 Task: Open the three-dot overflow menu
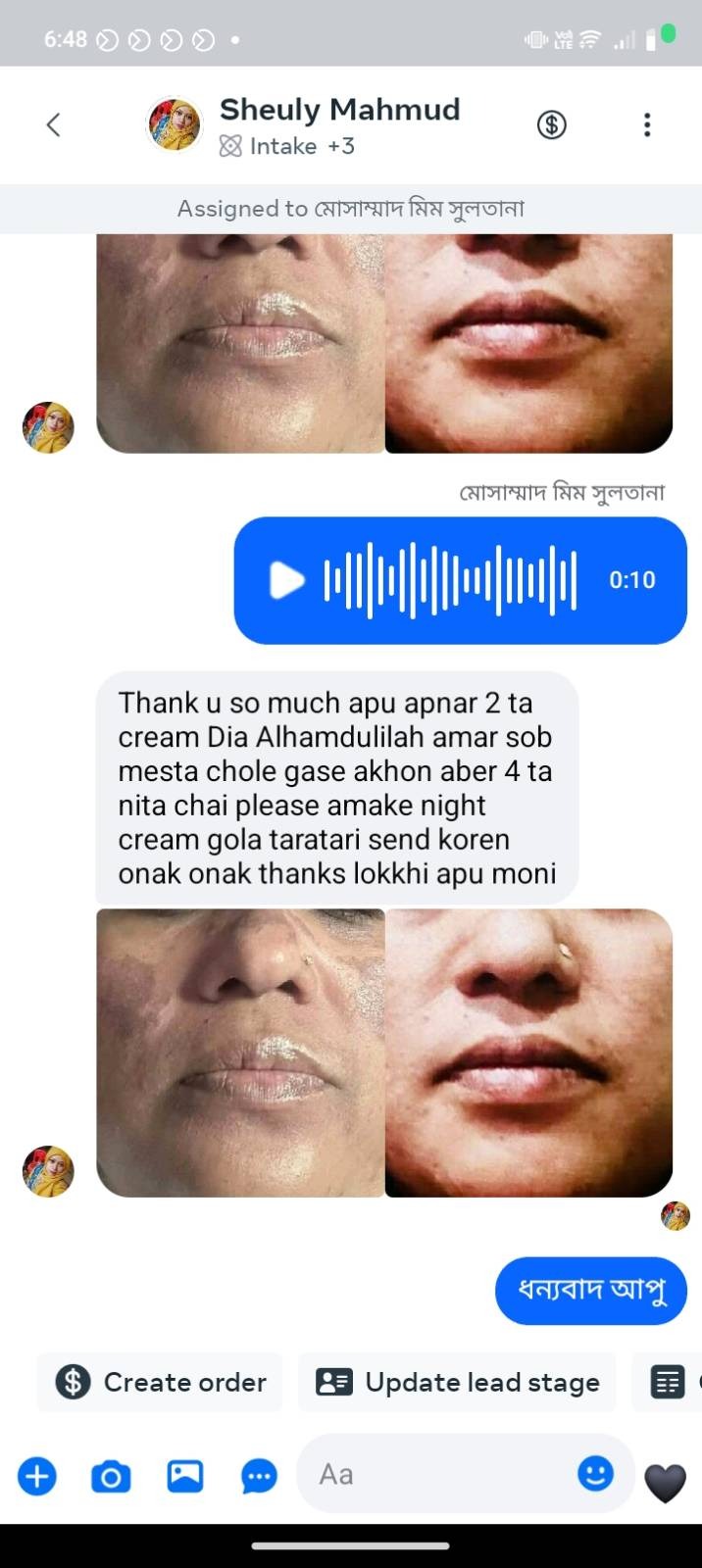(646, 125)
